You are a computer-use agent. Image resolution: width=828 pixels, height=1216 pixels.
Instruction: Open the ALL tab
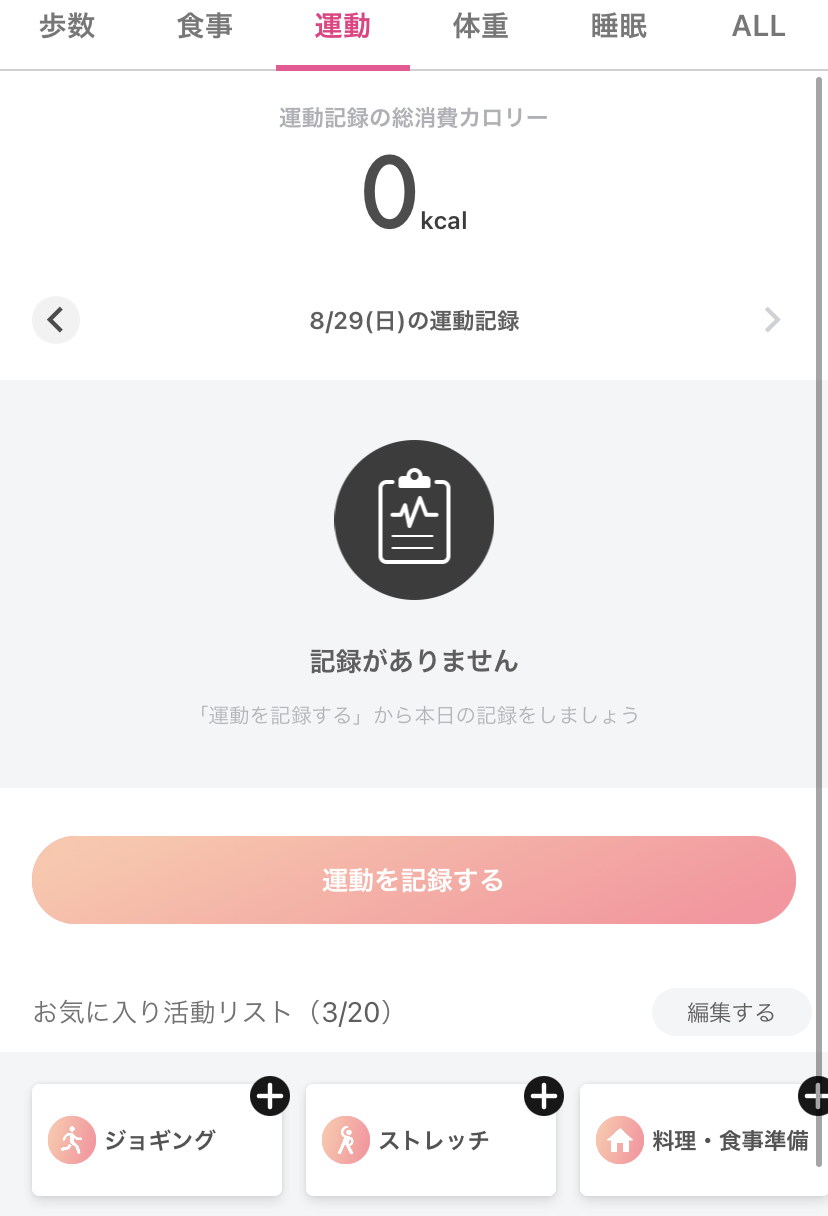(x=758, y=27)
